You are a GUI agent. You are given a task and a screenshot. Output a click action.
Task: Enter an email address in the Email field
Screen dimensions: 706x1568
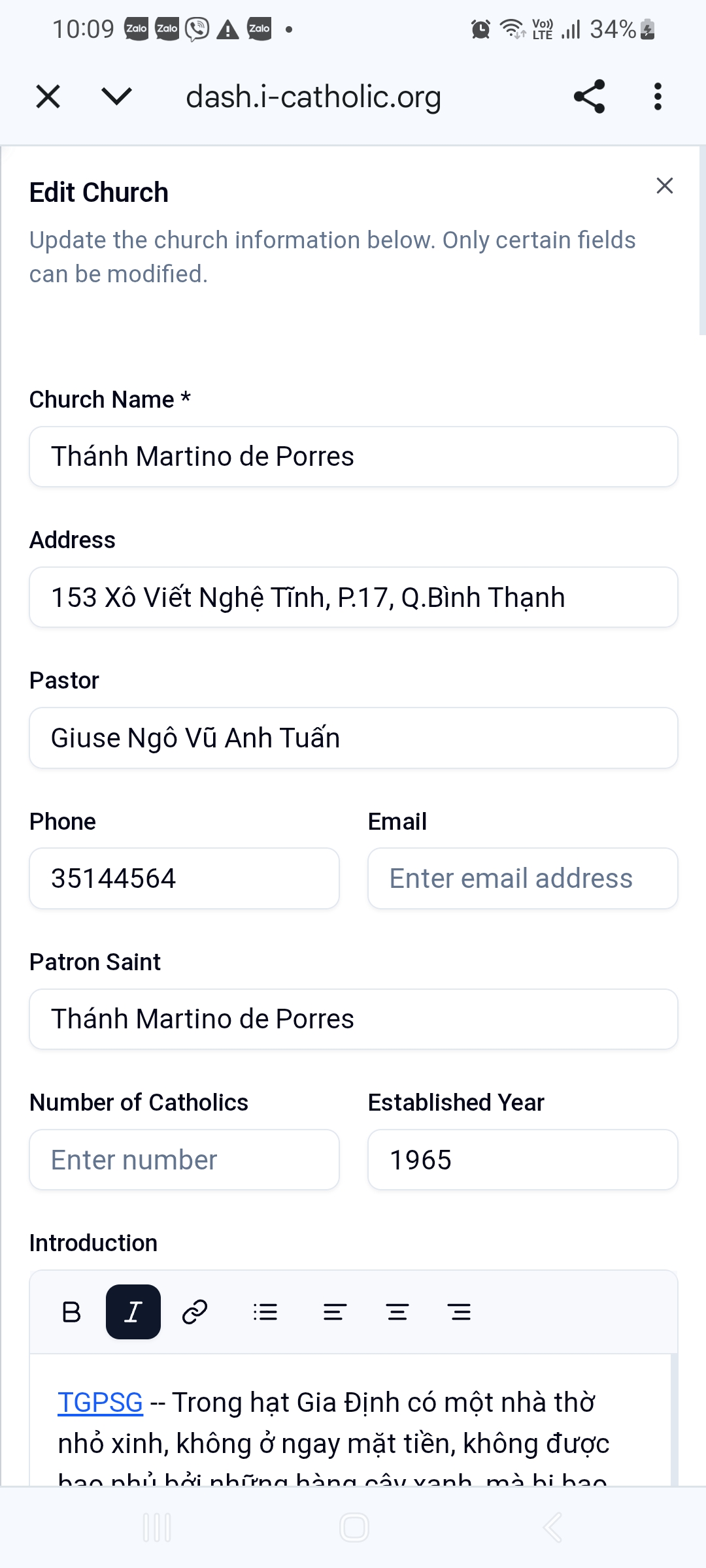[522, 878]
